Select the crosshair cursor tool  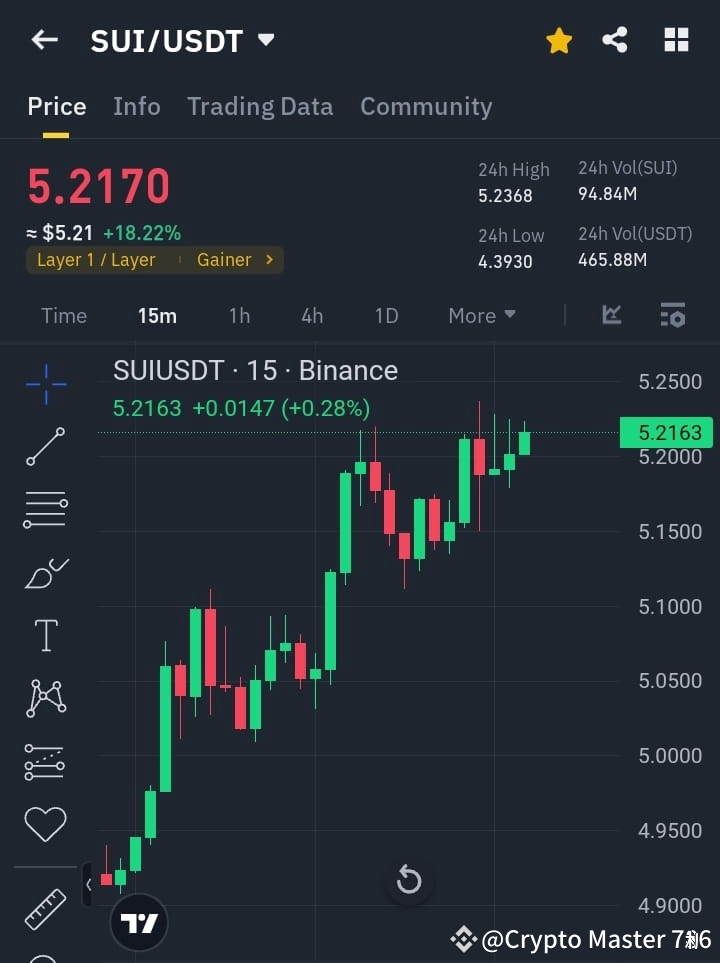[45, 385]
